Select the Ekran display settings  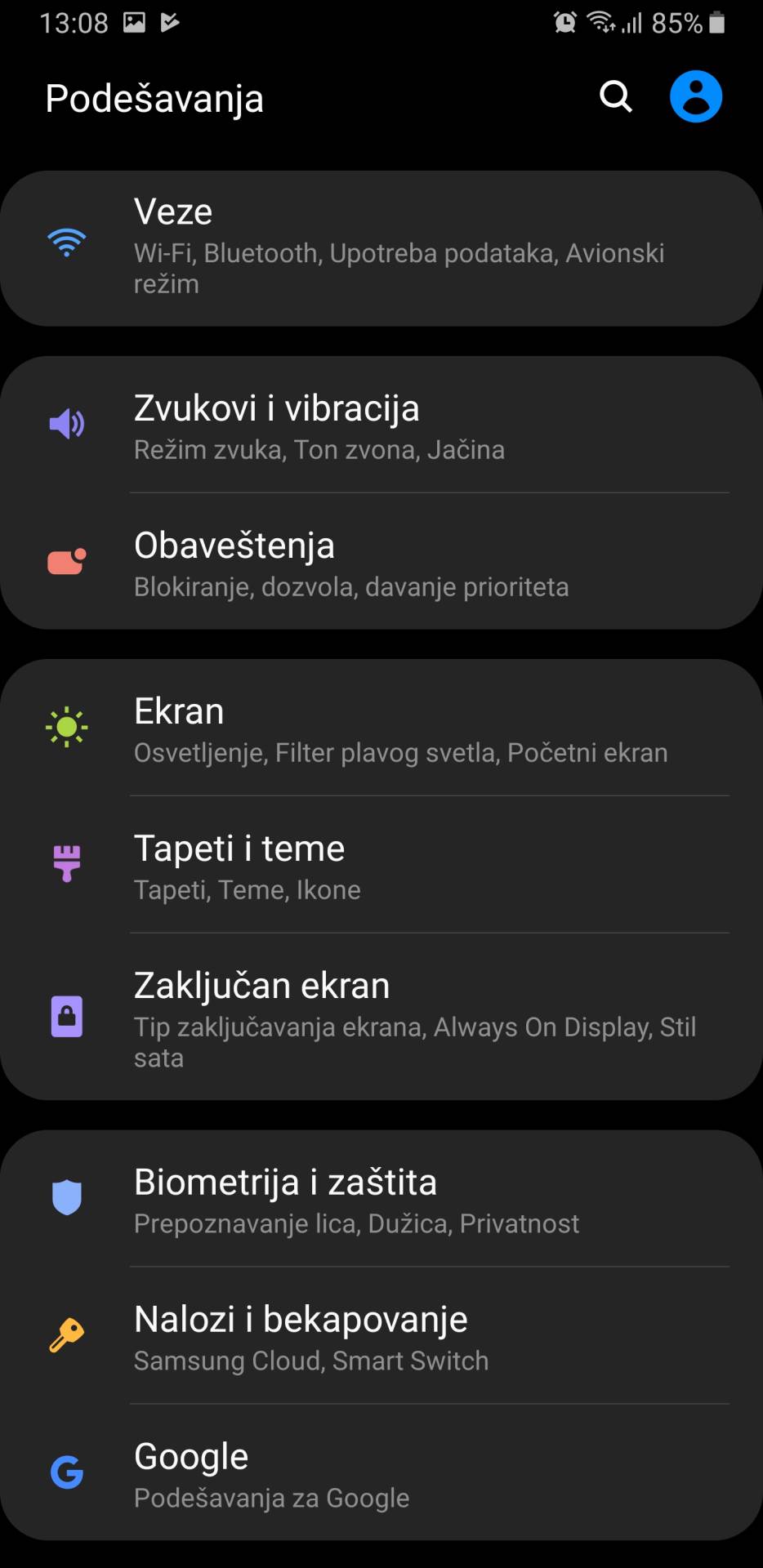pos(381,728)
